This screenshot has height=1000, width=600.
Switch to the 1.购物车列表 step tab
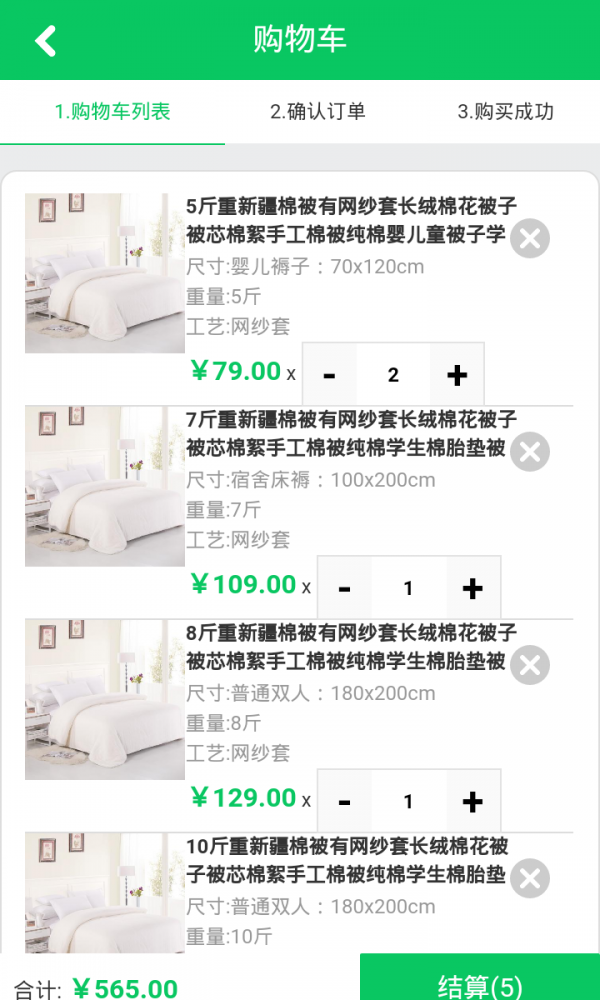(x=112, y=112)
